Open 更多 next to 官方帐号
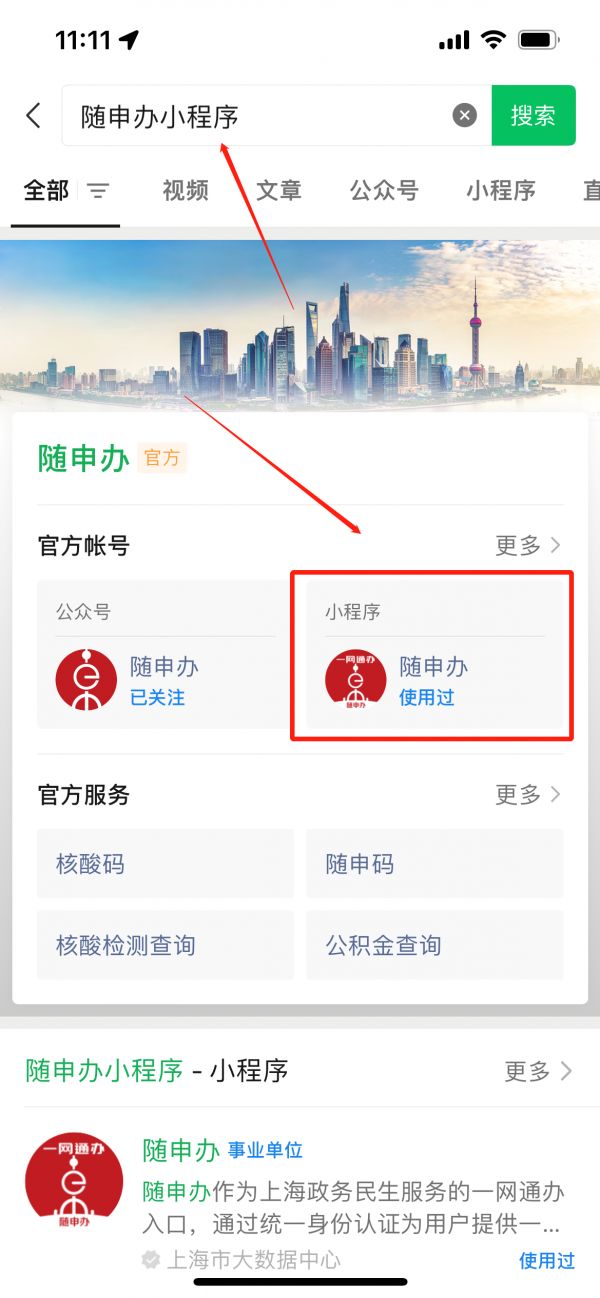The width and height of the screenshot is (600, 1298). tap(528, 545)
